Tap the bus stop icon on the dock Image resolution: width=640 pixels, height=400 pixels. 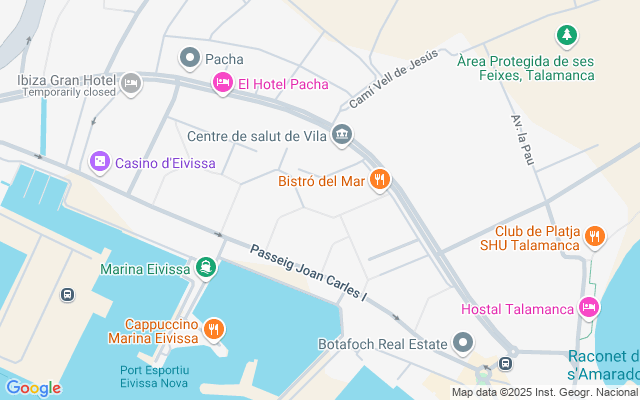point(67,294)
